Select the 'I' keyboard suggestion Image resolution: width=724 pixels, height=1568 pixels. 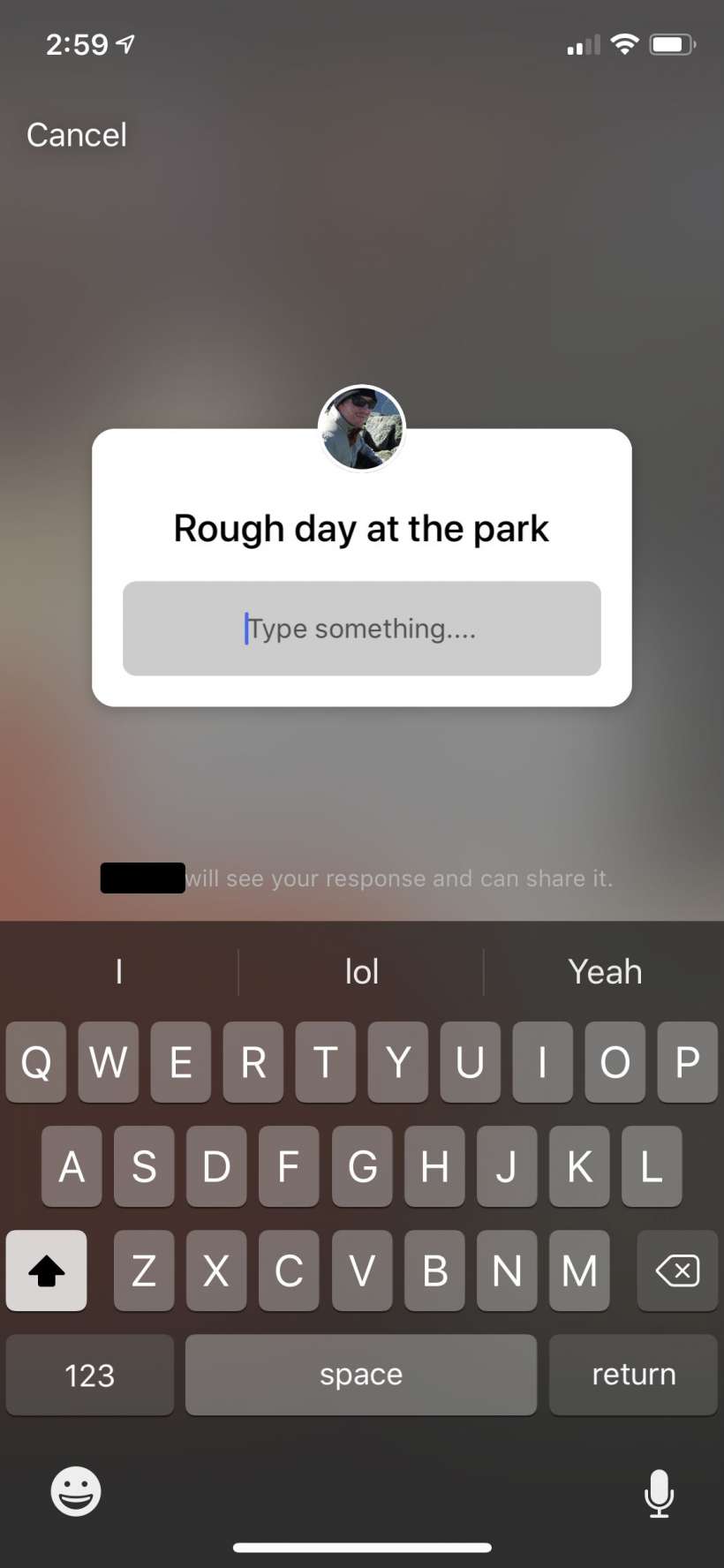pos(118,972)
